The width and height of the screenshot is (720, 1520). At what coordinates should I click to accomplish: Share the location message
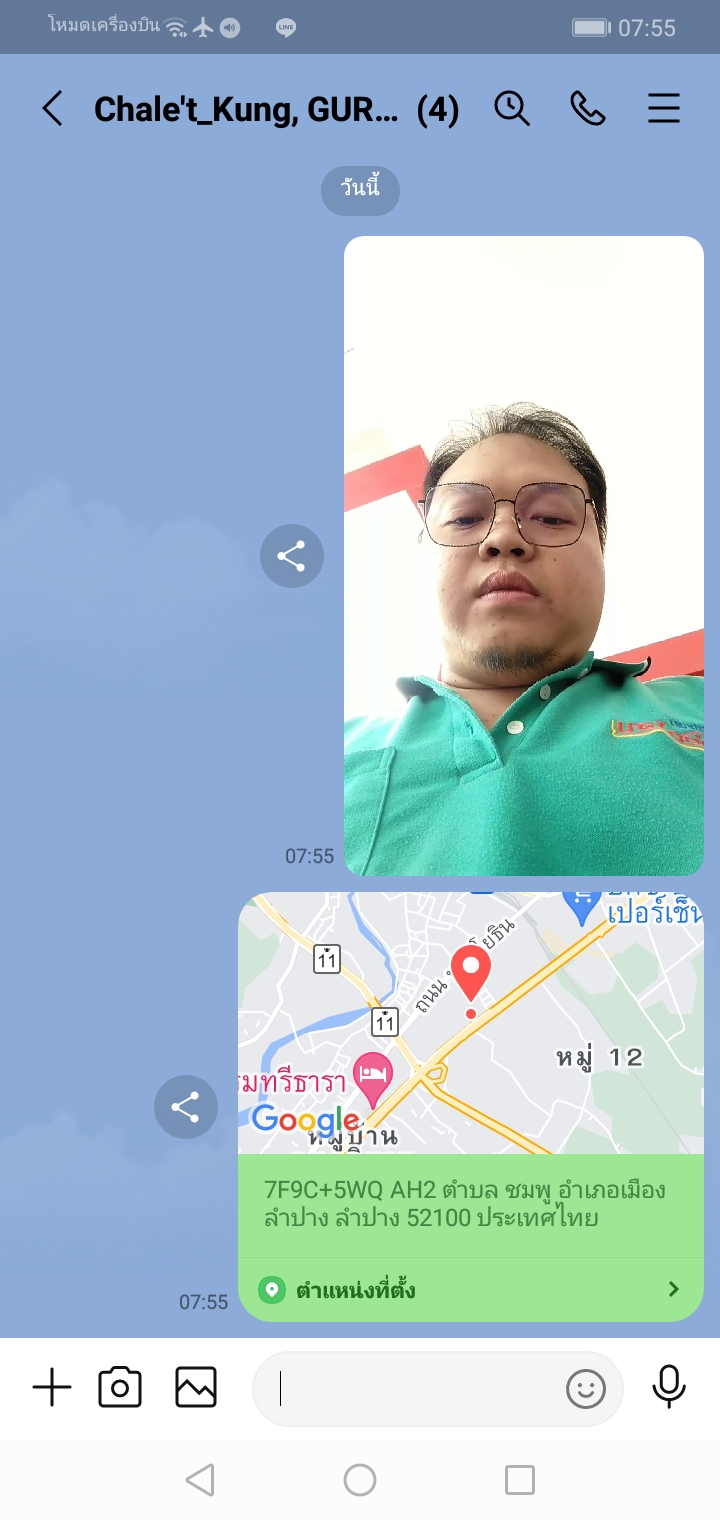click(186, 1107)
